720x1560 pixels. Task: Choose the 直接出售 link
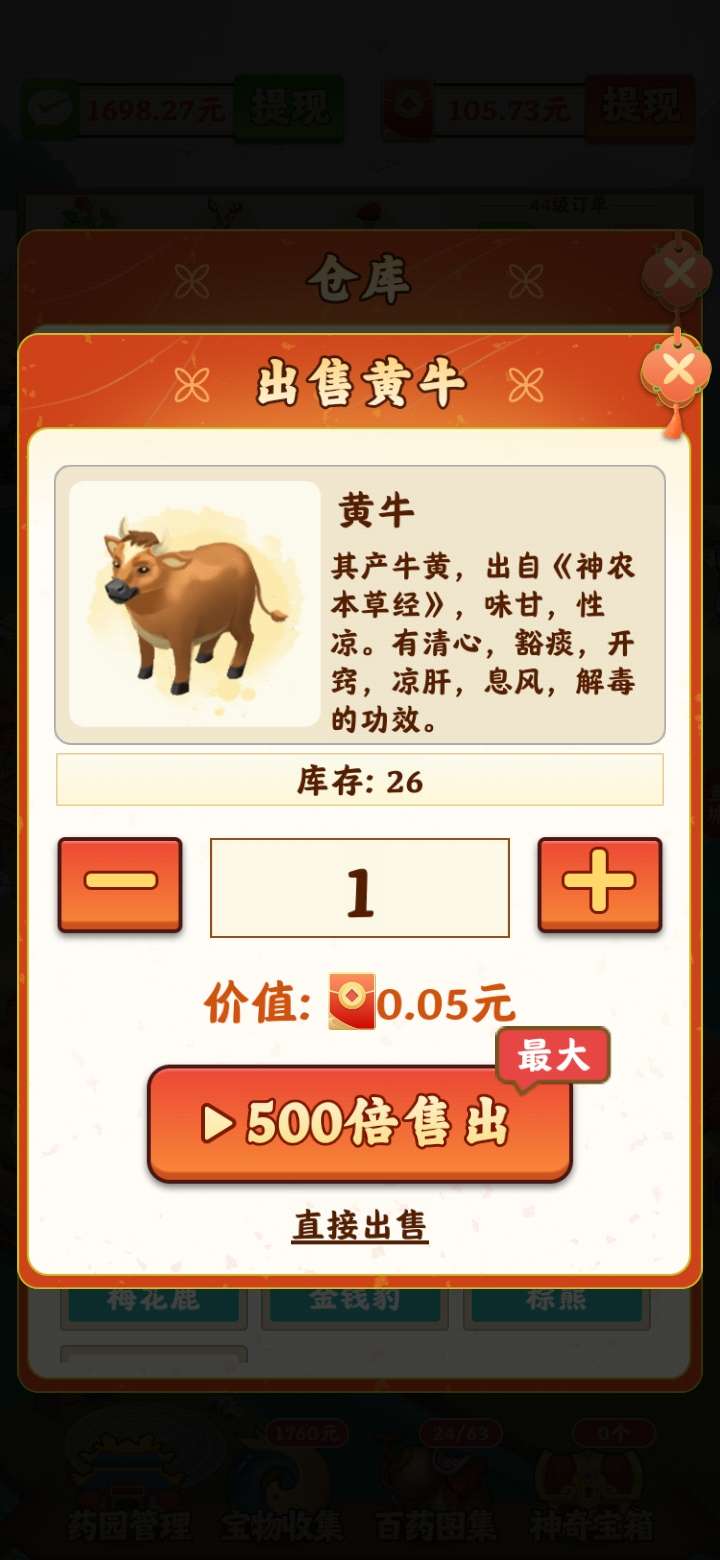pos(360,1225)
